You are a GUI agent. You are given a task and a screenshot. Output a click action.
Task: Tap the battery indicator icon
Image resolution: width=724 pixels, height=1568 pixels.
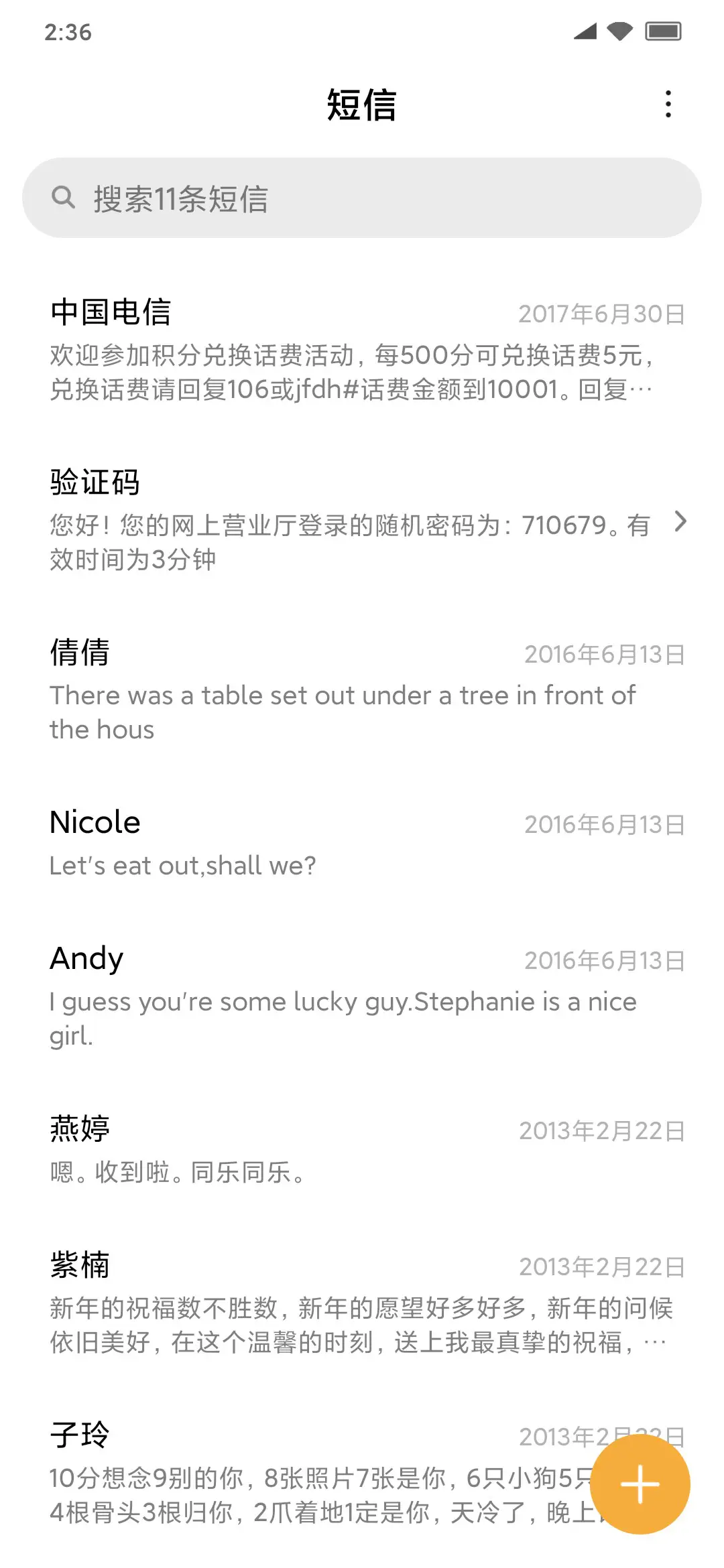pos(663,30)
